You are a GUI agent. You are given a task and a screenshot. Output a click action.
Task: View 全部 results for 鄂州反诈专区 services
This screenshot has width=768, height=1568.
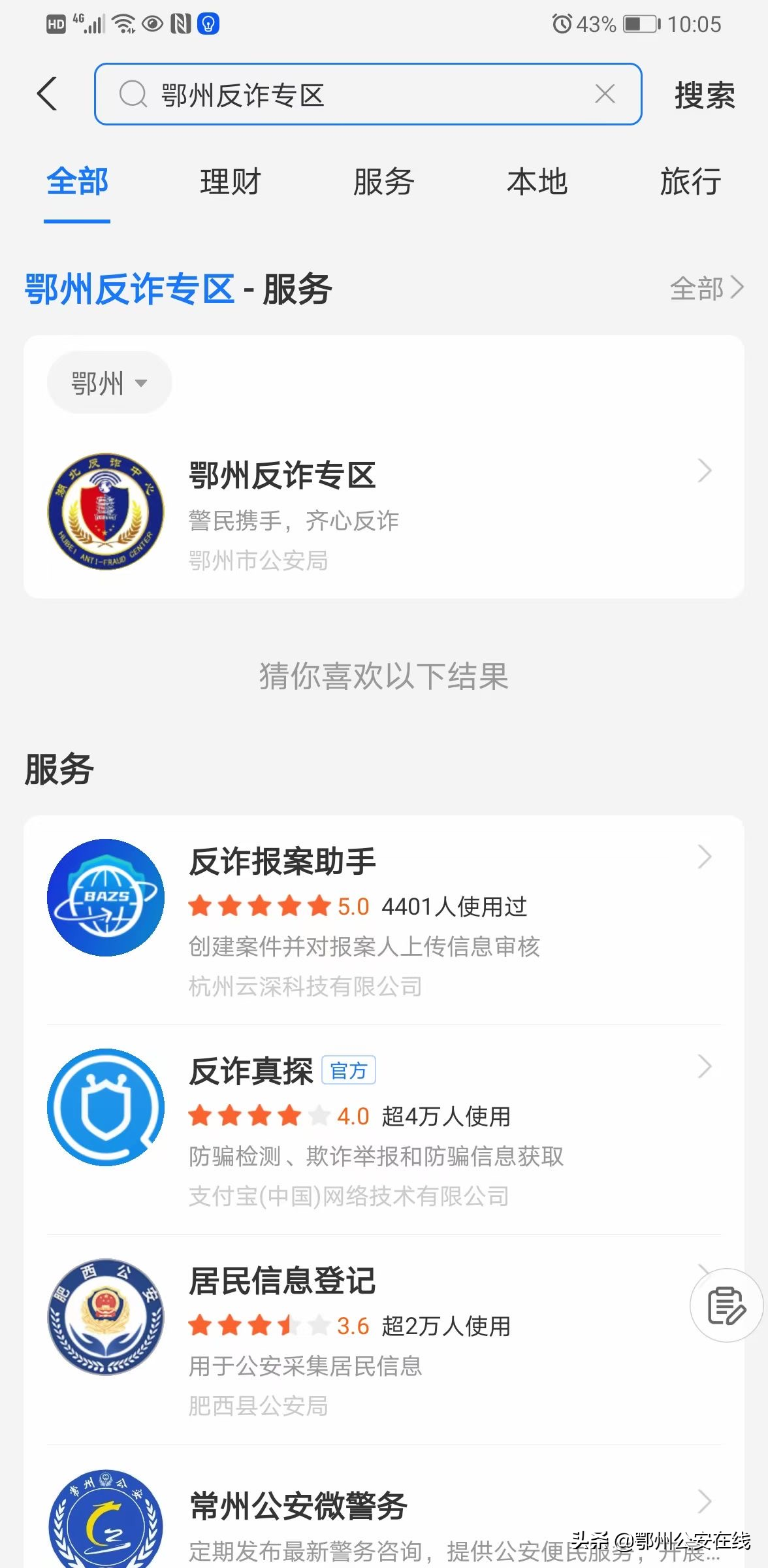(x=706, y=288)
